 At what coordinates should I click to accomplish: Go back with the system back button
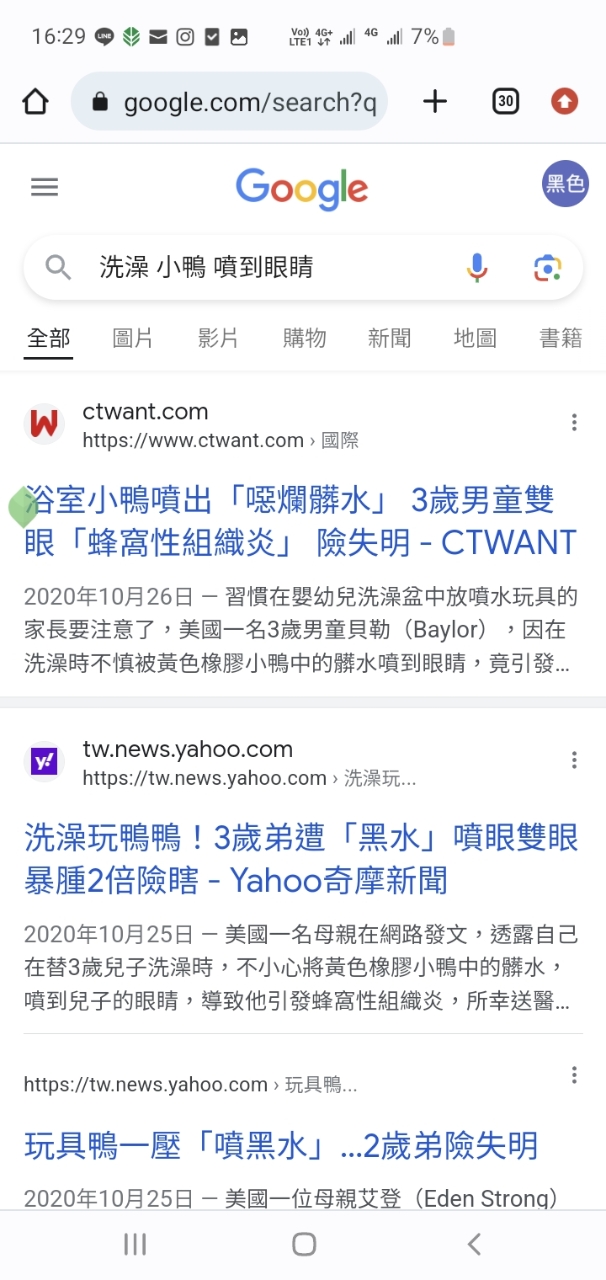(x=474, y=1244)
